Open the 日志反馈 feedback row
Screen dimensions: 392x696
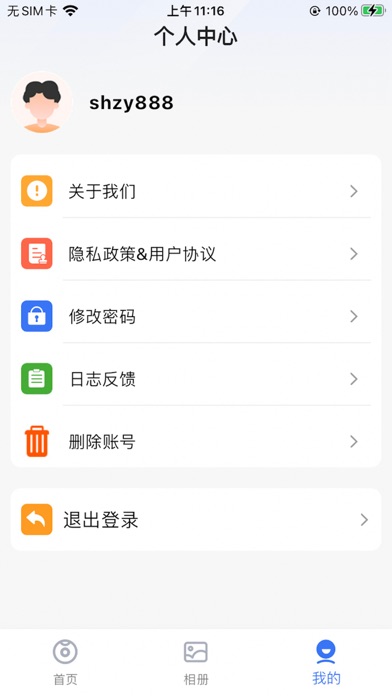point(196,379)
